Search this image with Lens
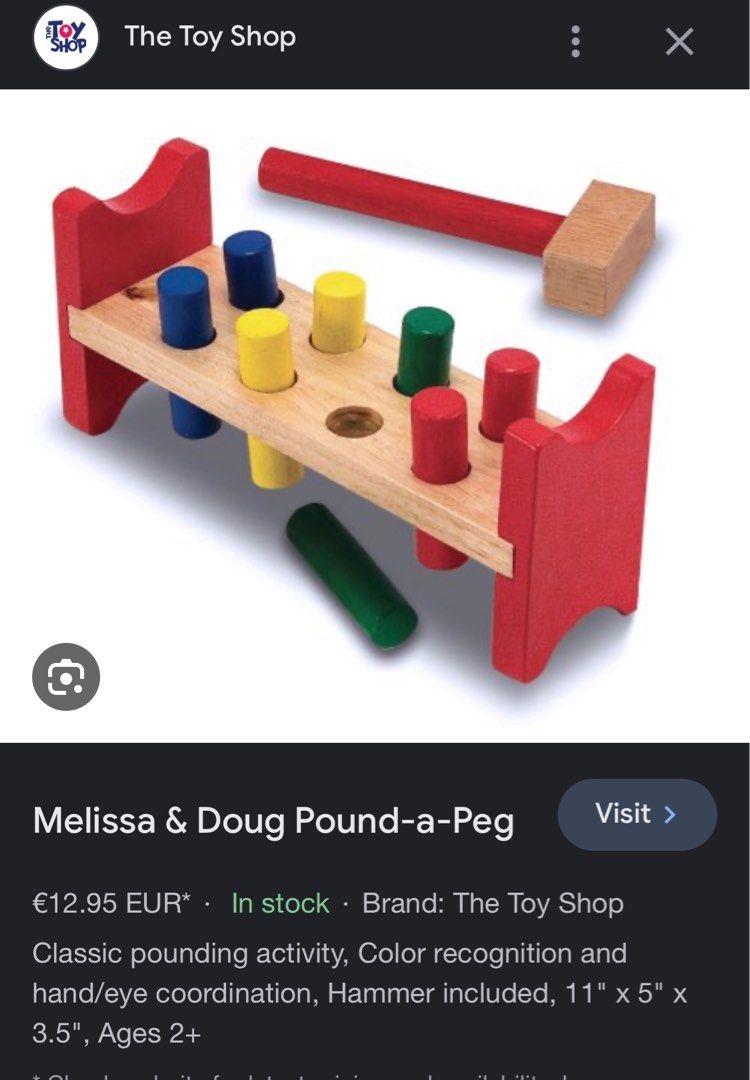Viewport: 750px width, 1080px height. pyautogui.click(x=66, y=677)
